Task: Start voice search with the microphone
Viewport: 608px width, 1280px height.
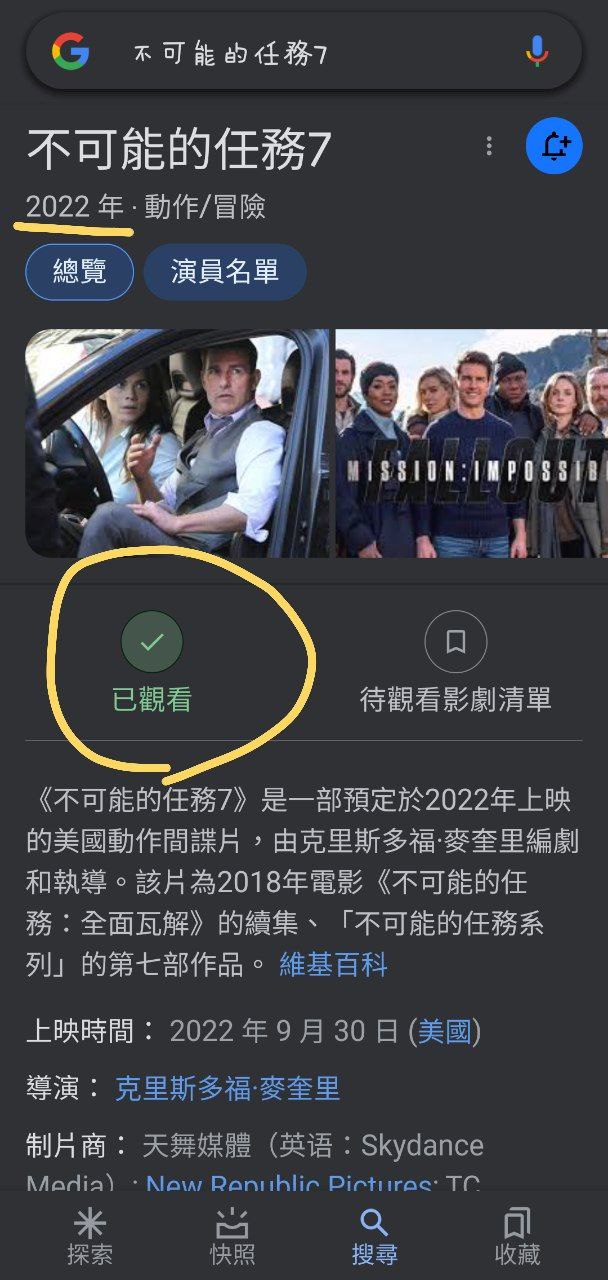Action: (x=537, y=51)
